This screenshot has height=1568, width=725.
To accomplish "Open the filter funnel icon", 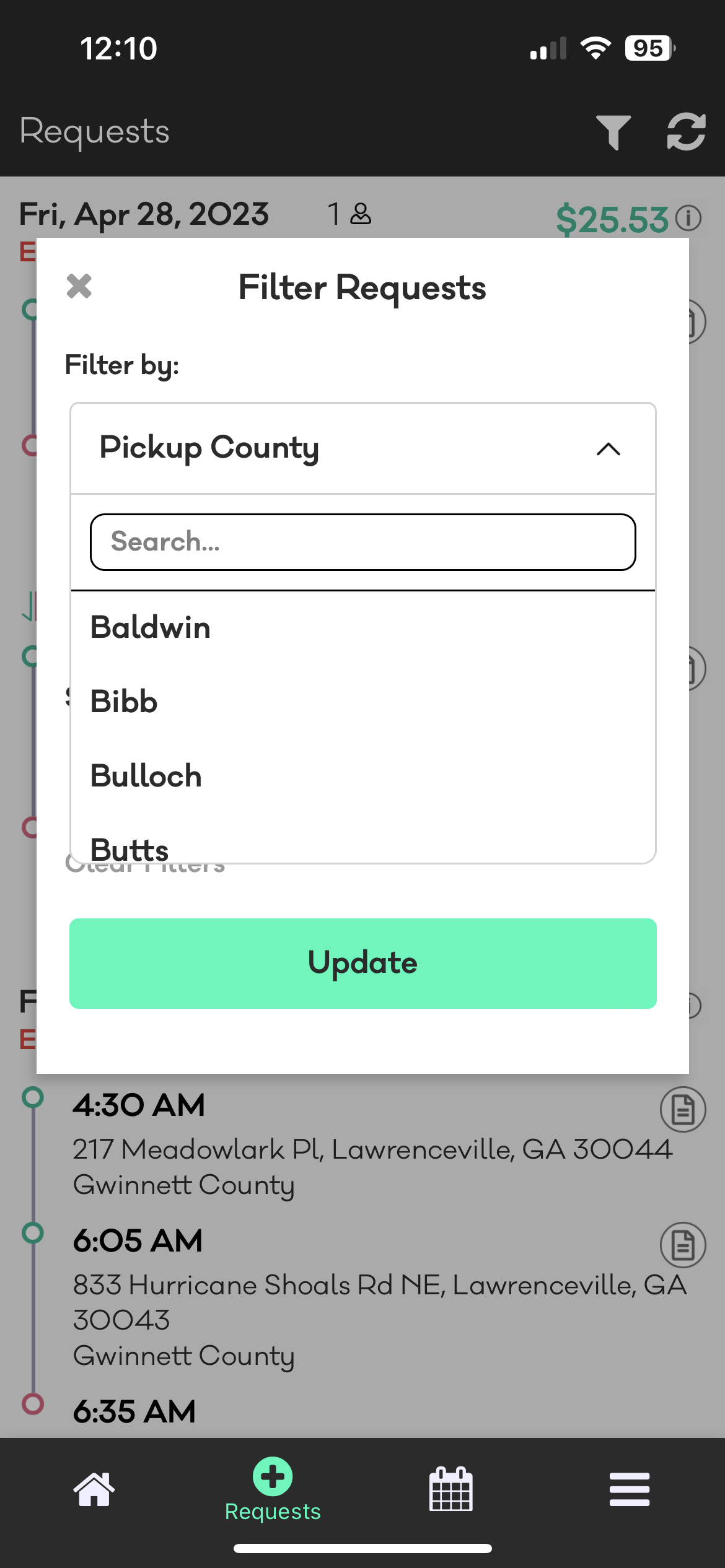I will pos(613,132).
